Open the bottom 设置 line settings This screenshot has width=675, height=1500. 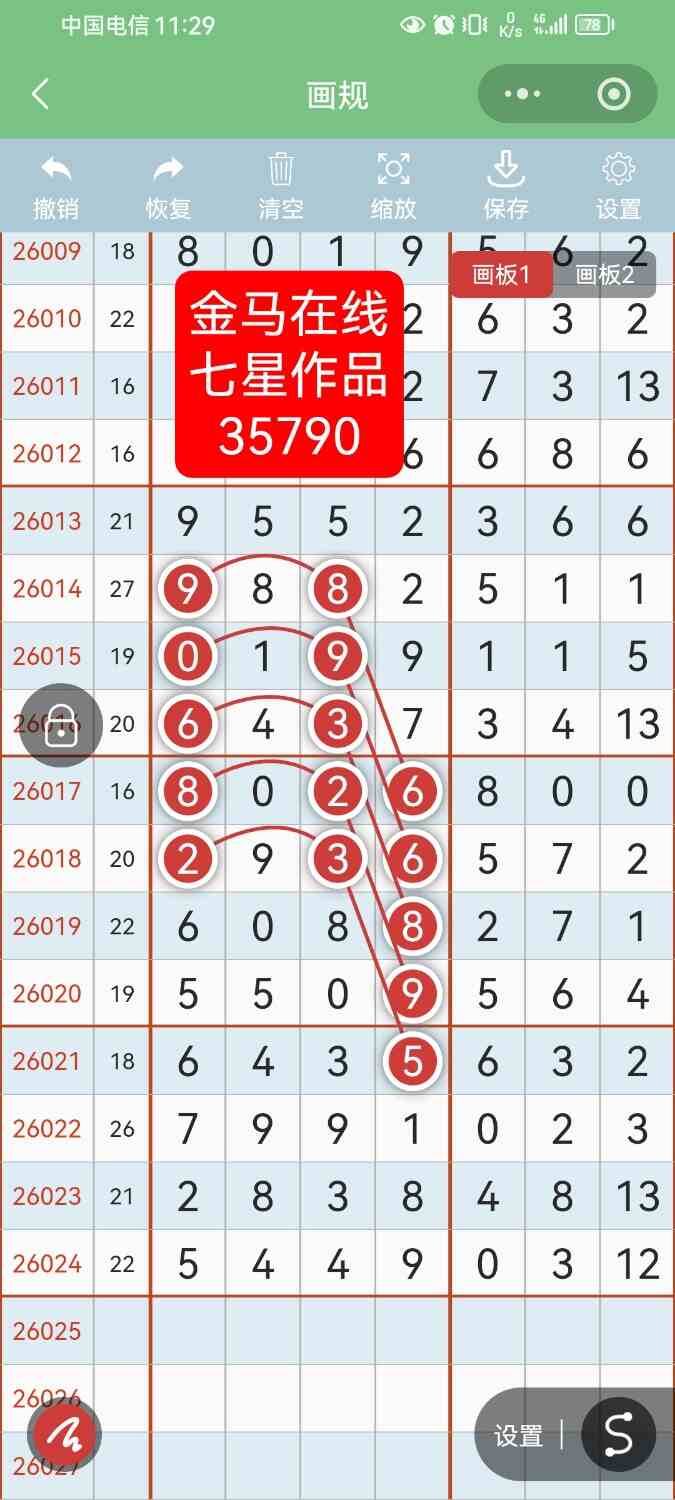(x=518, y=1436)
